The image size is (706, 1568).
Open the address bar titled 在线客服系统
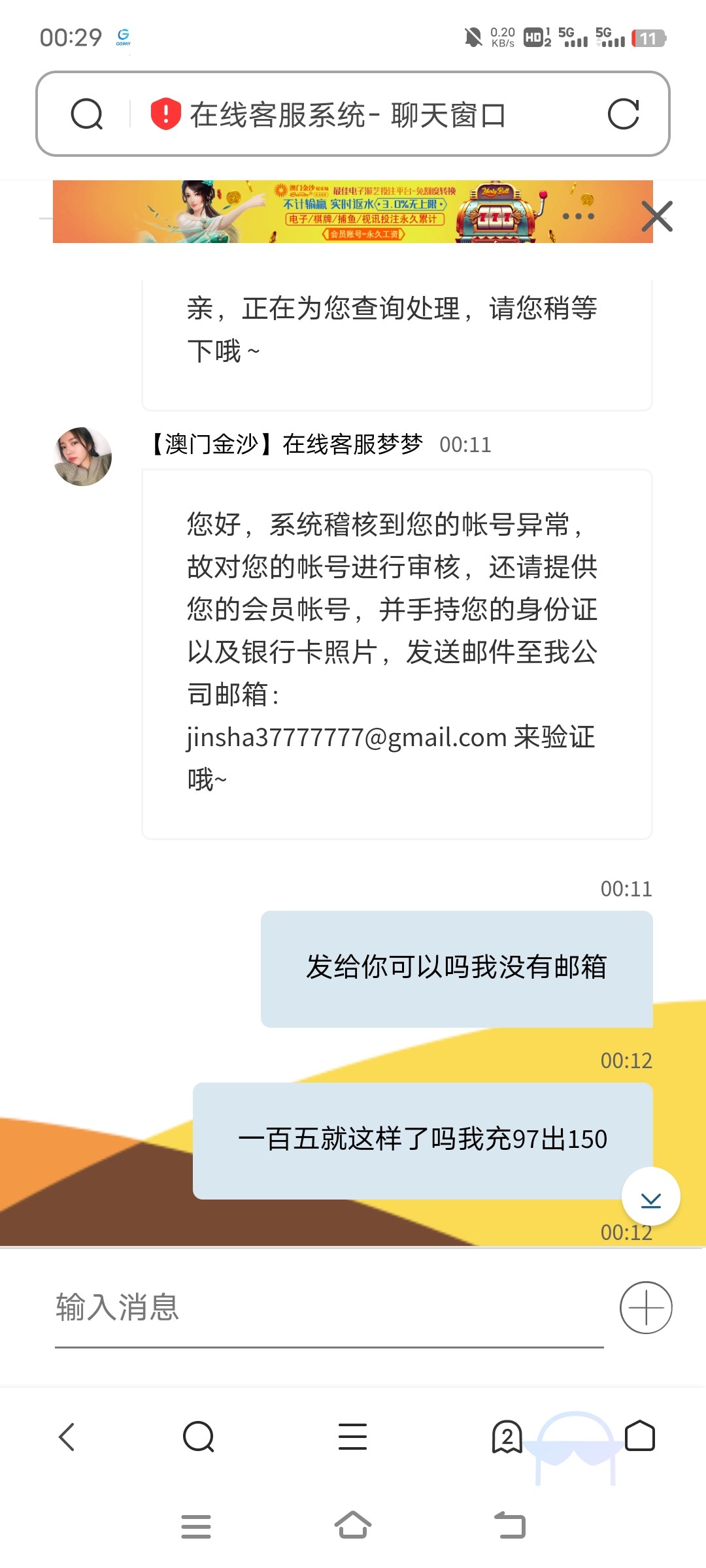346,115
